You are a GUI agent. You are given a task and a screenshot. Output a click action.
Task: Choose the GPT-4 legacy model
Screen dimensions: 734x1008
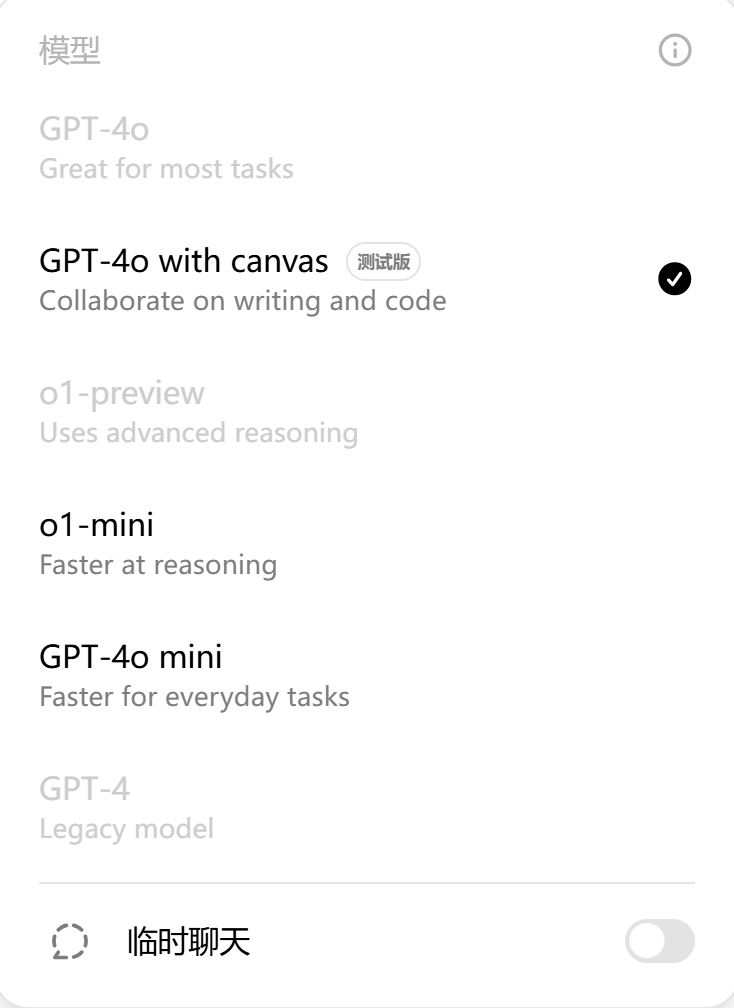126,808
